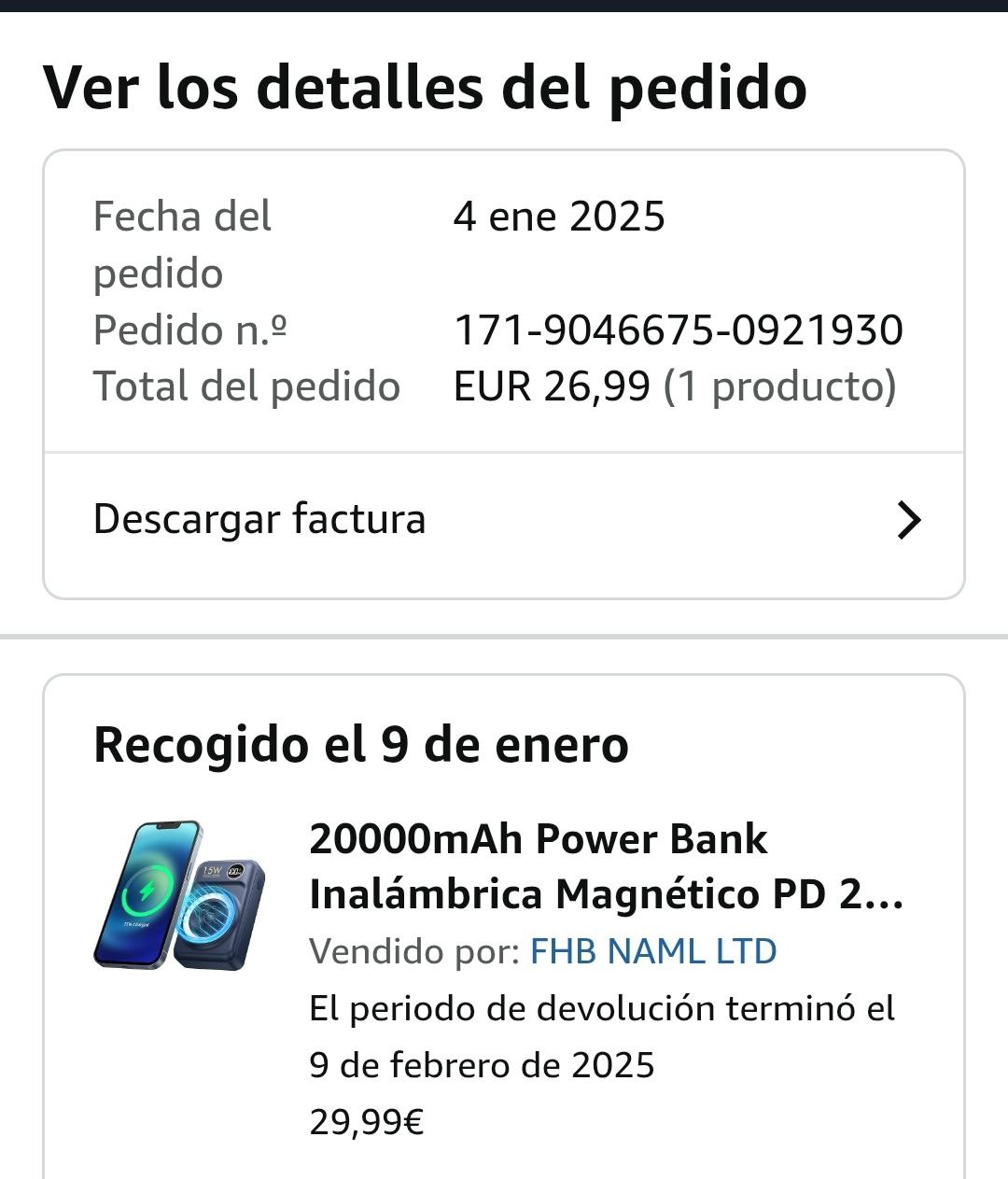Open the power bank product image

[179, 895]
